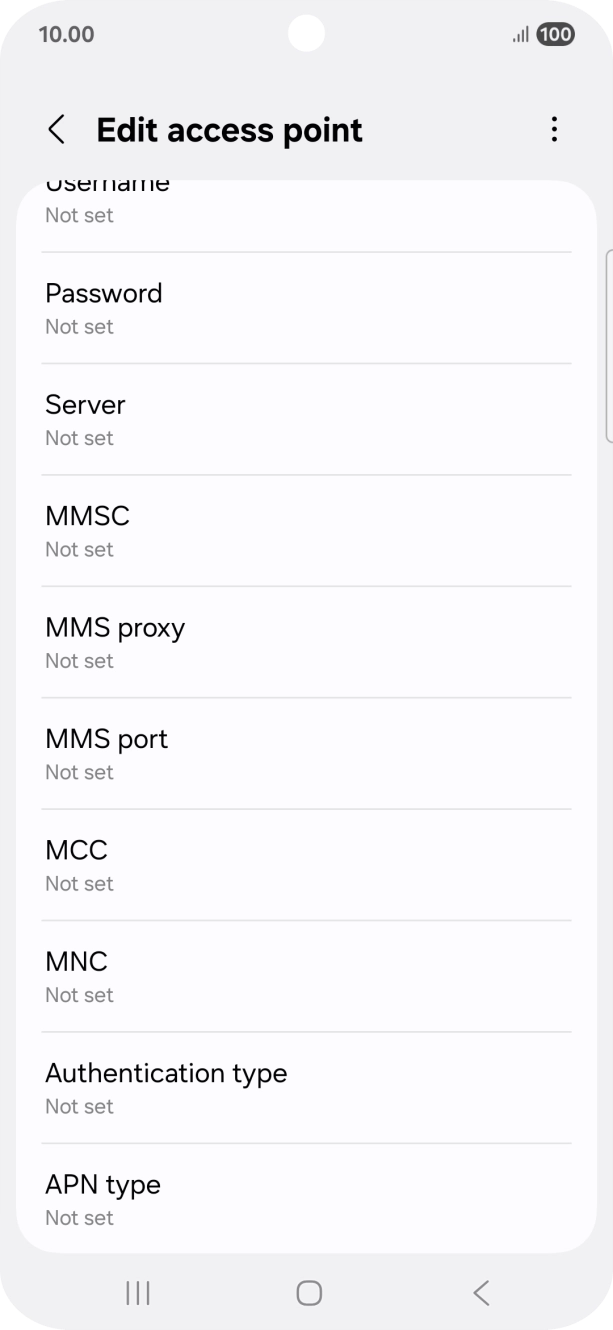Set the MMSC value
This screenshot has height=1330, width=613.
coord(306,531)
